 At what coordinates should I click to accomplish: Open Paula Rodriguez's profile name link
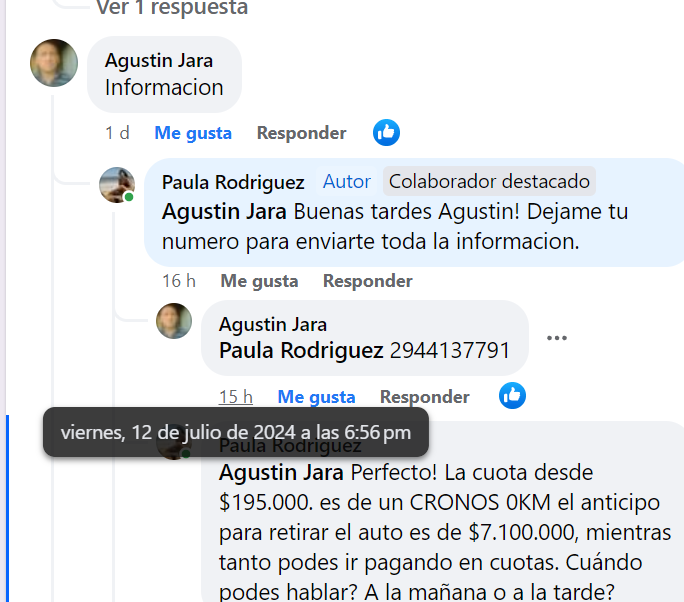point(233,182)
